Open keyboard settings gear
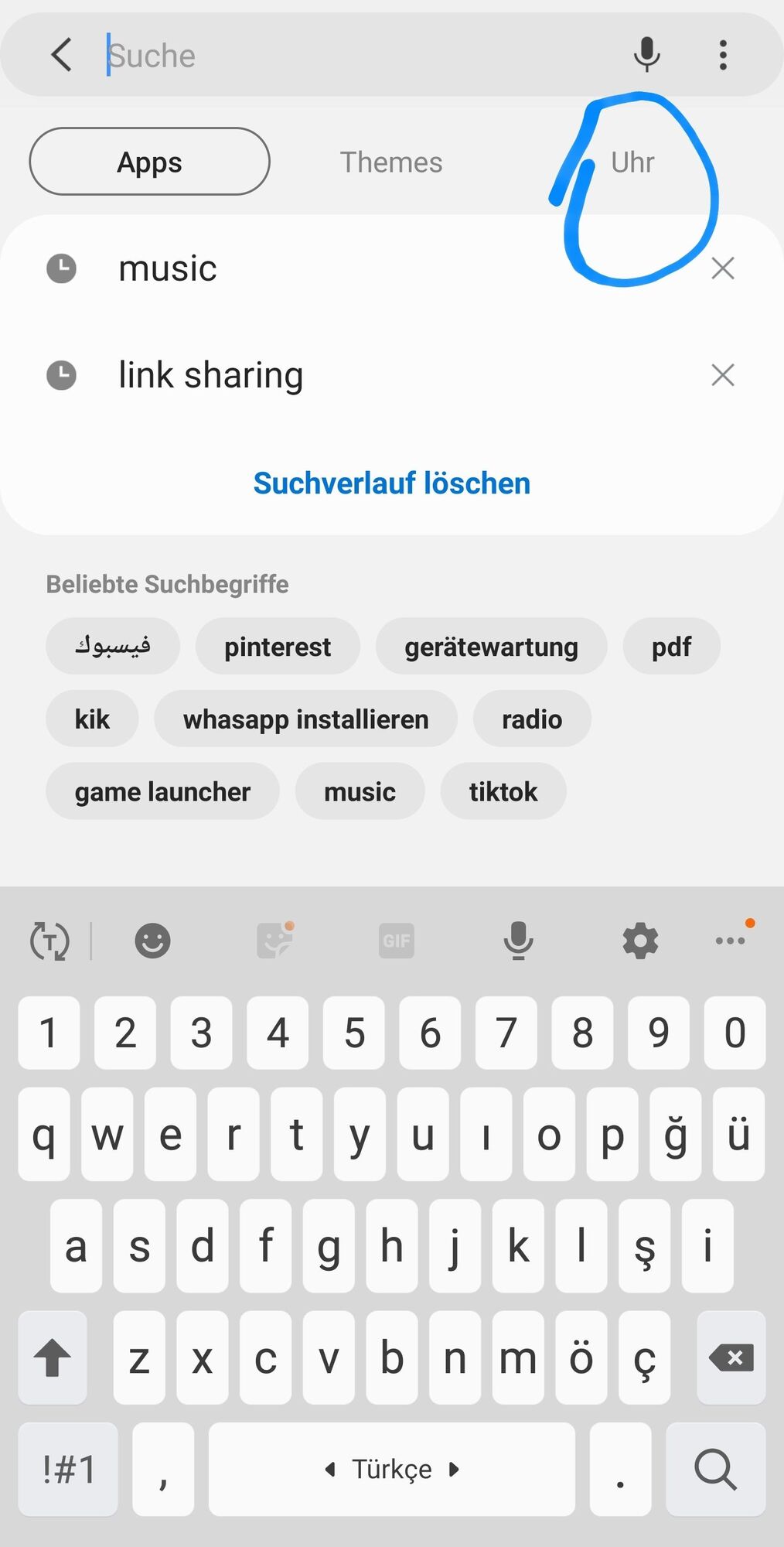 coord(640,941)
